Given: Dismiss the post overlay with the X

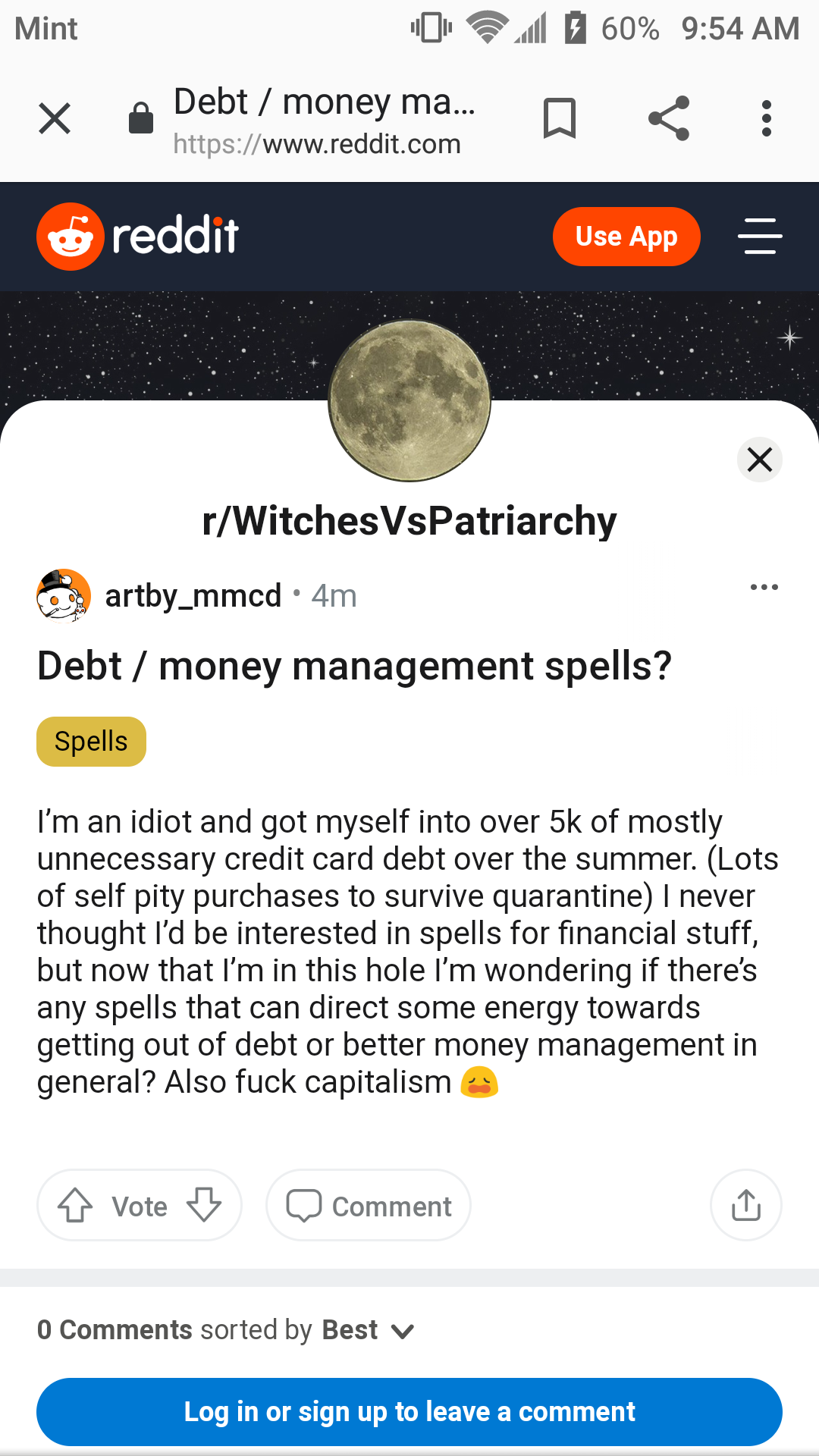Looking at the screenshot, I should [760, 460].
